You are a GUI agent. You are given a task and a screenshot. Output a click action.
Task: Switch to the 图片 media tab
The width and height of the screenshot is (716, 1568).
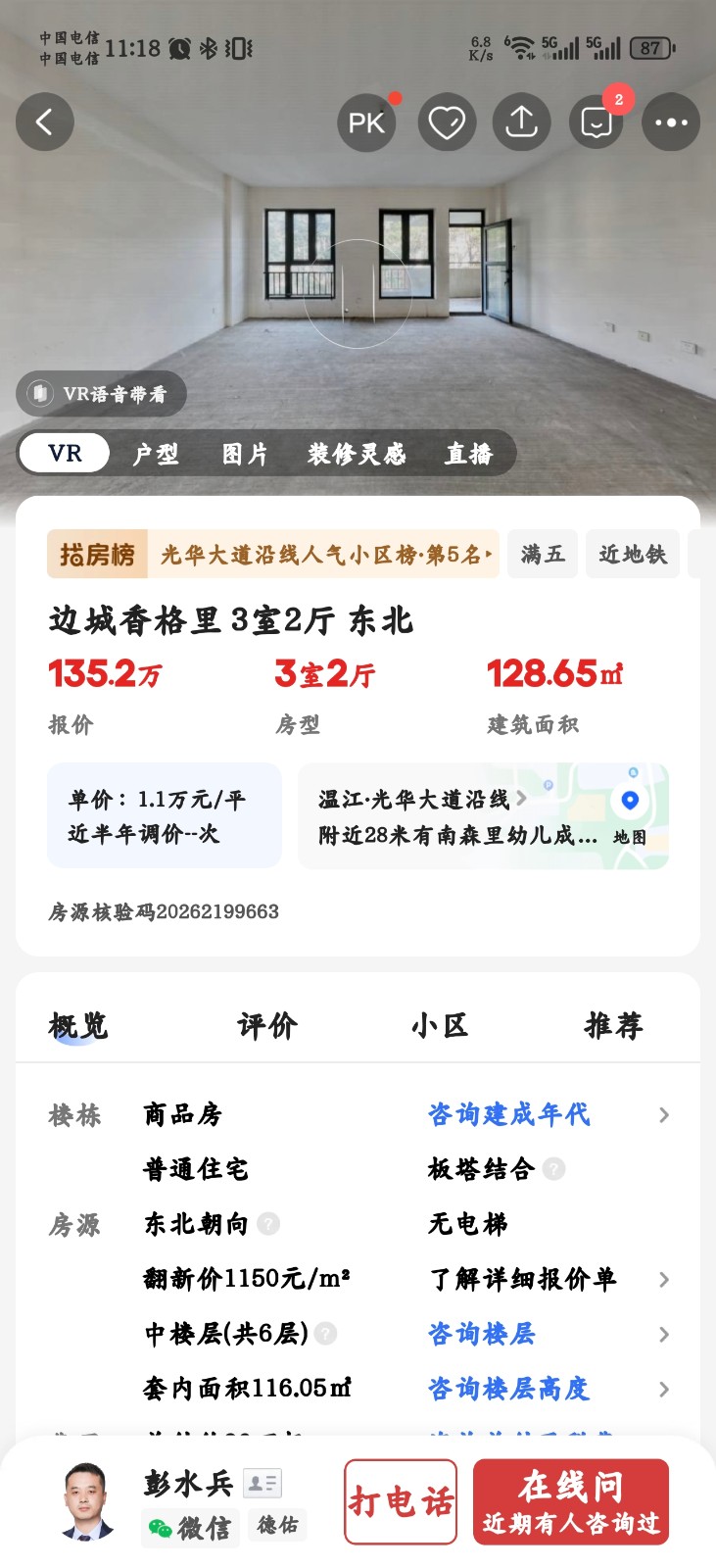coord(245,454)
